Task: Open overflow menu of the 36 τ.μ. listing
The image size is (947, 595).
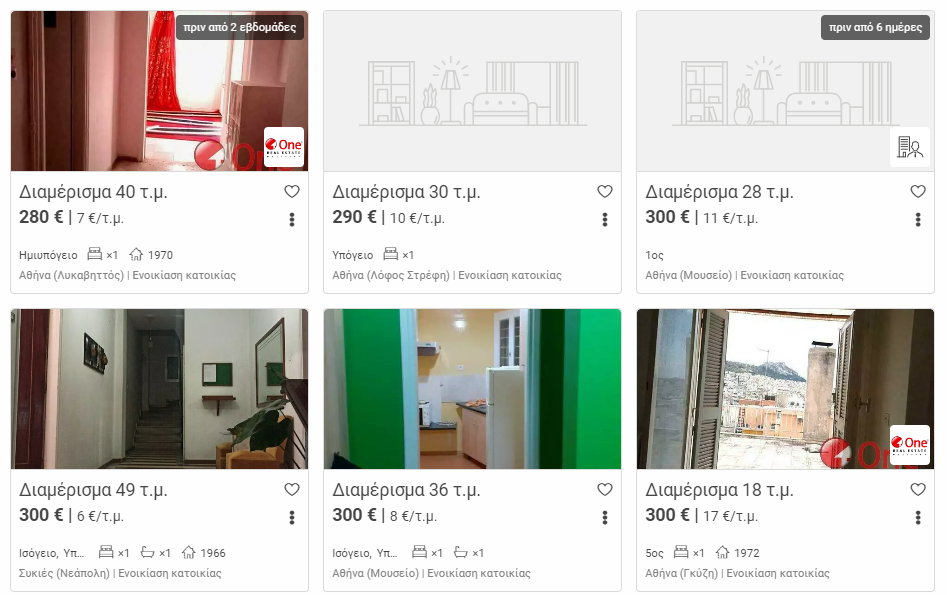Action: [x=605, y=518]
